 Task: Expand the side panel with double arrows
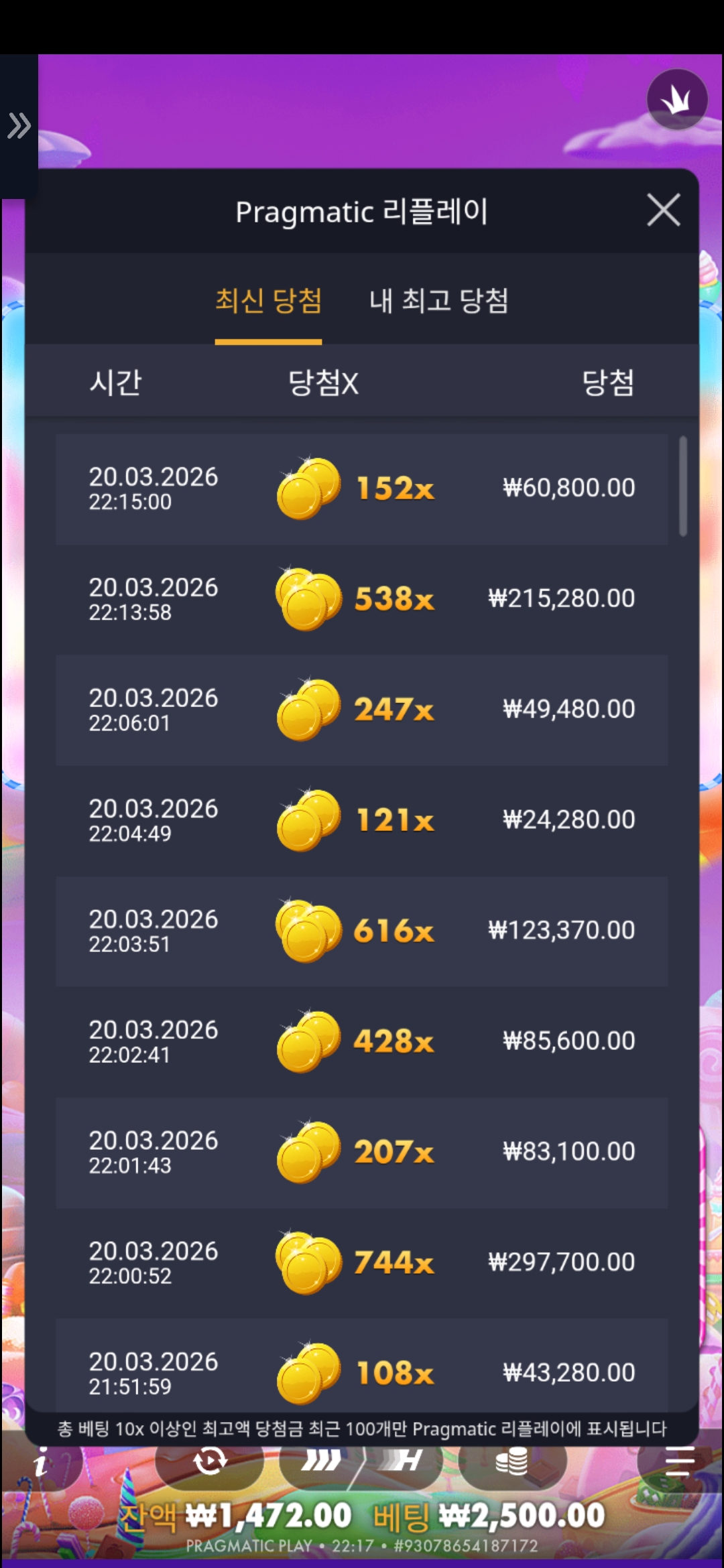click(x=19, y=126)
